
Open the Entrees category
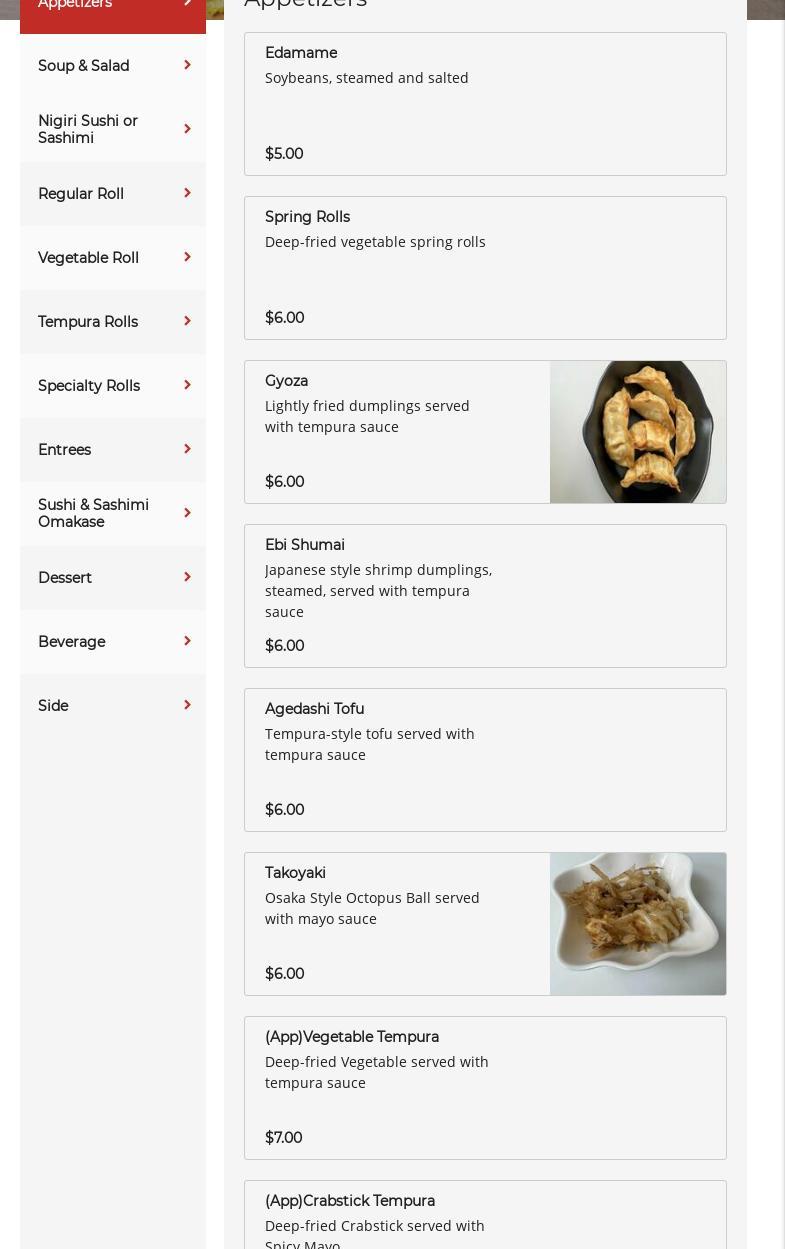112,450
